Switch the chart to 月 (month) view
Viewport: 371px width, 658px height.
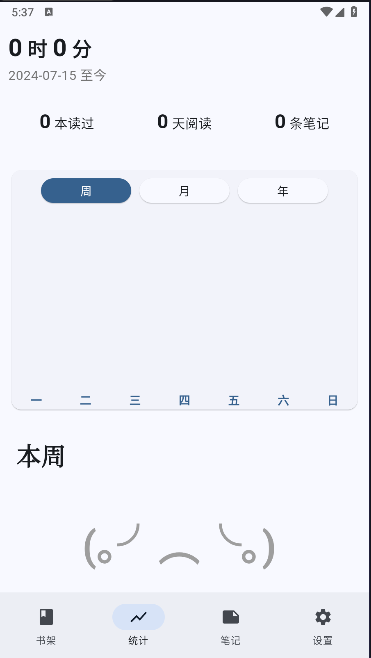[184, 191]
